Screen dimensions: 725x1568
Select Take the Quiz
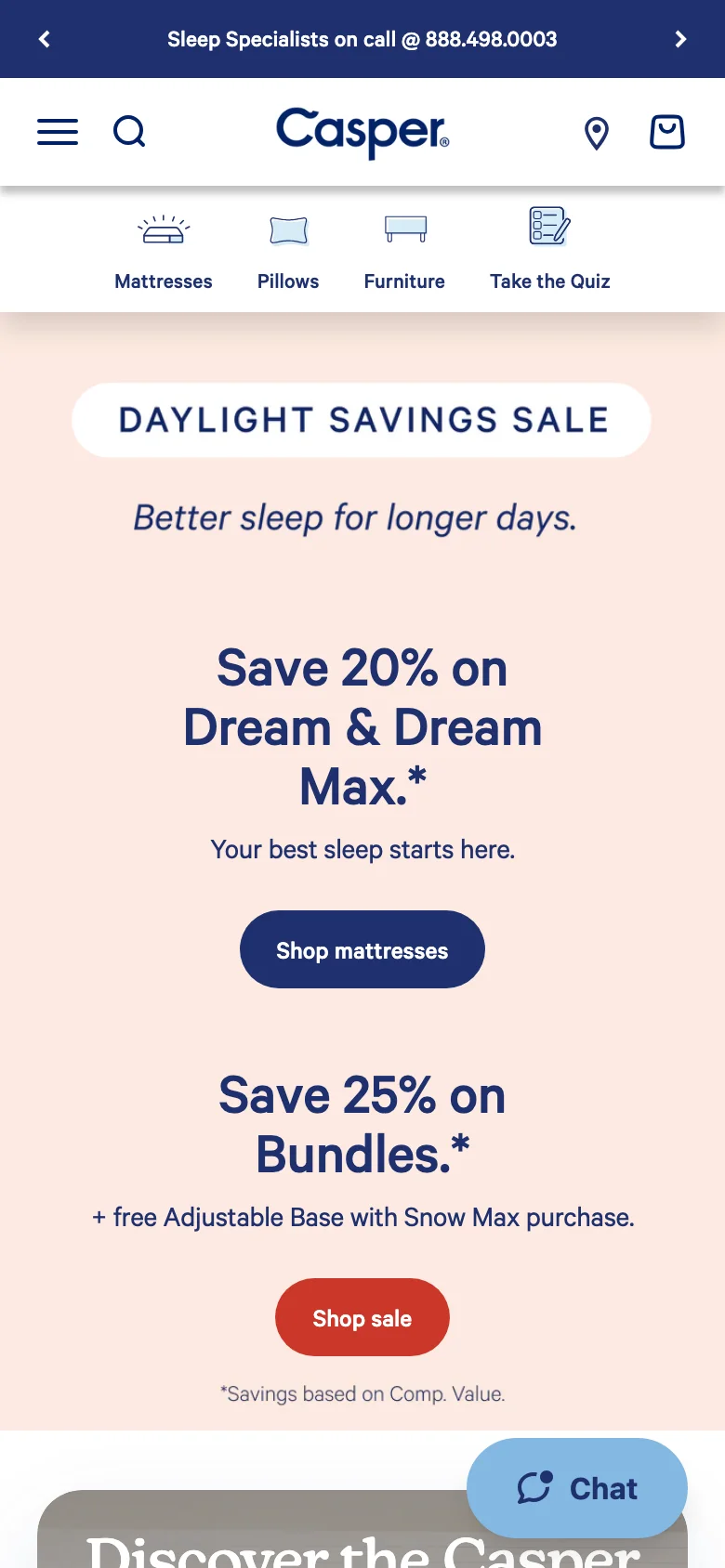[x=549, y=251]
